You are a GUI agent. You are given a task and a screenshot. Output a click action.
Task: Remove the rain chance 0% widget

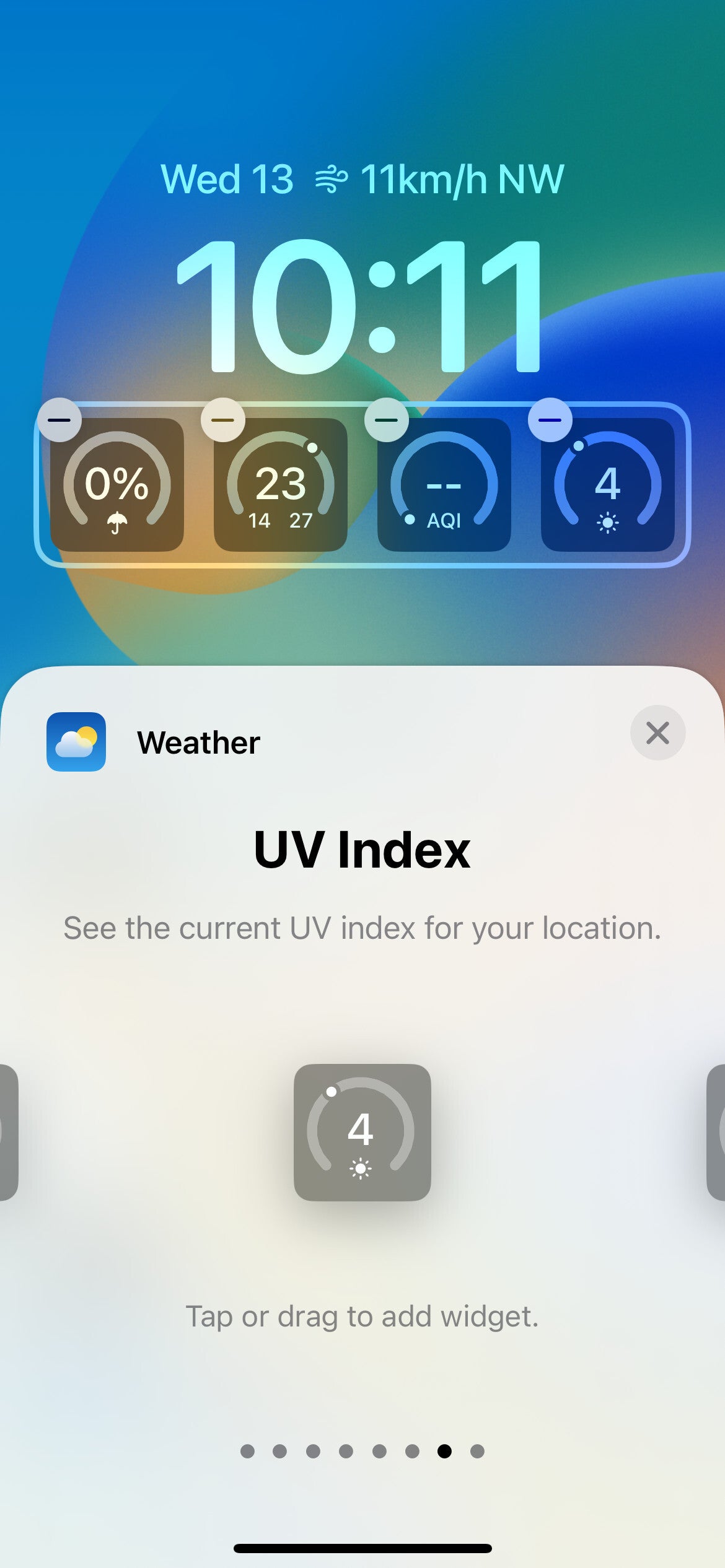(59, 420)
